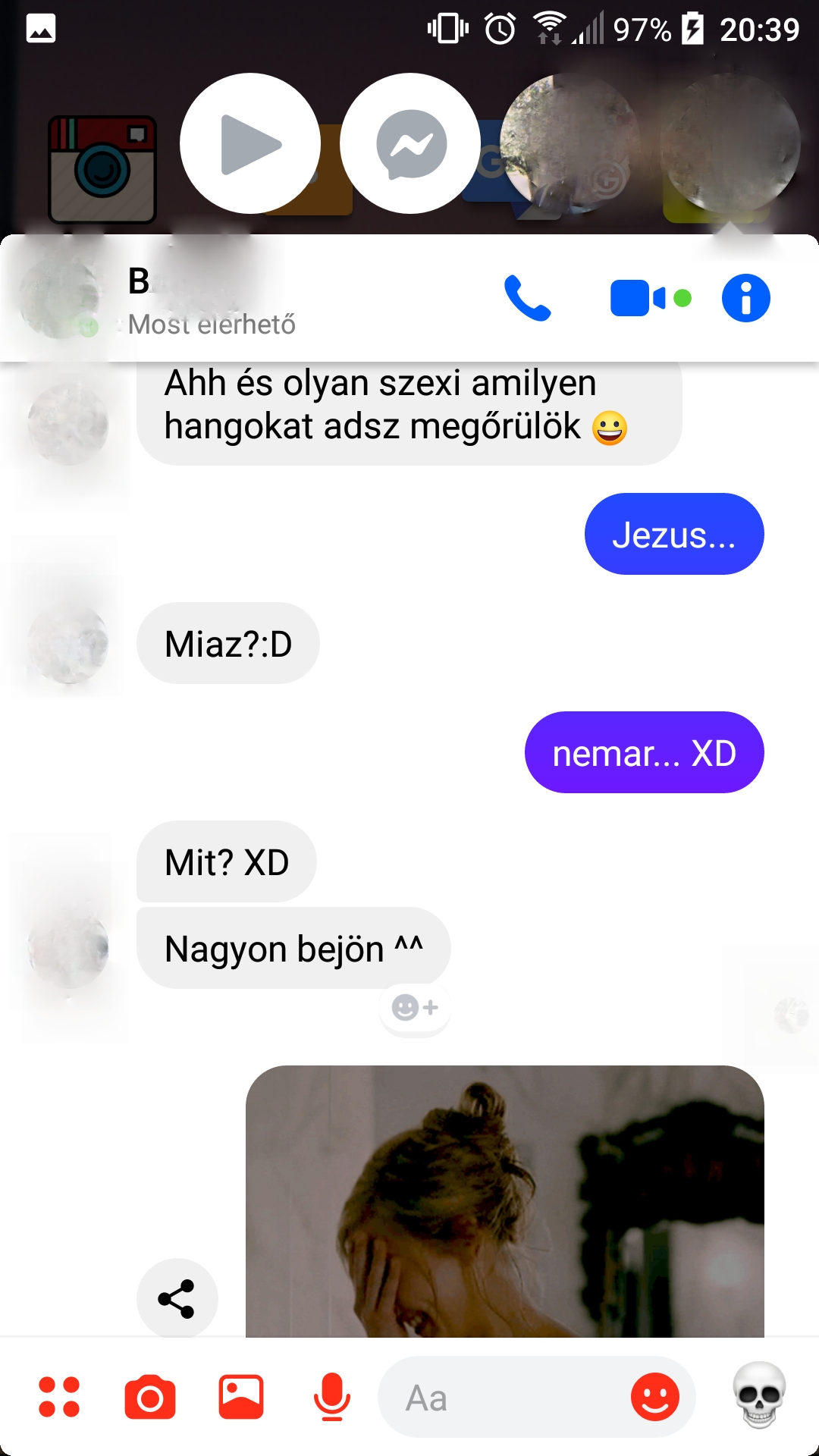Record a voice message with the microphone
819x1456 pixels.
tap(332, 1397)
